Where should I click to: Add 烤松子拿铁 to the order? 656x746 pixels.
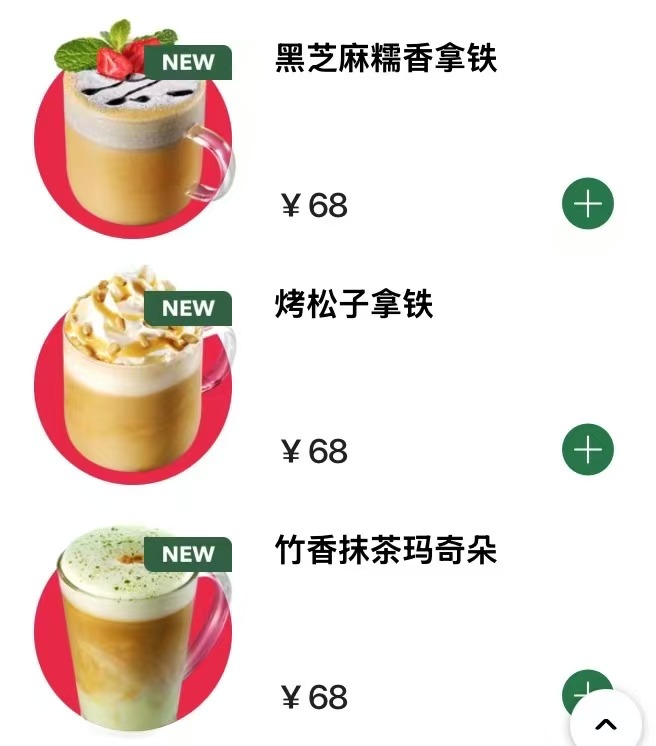point(587,450)
